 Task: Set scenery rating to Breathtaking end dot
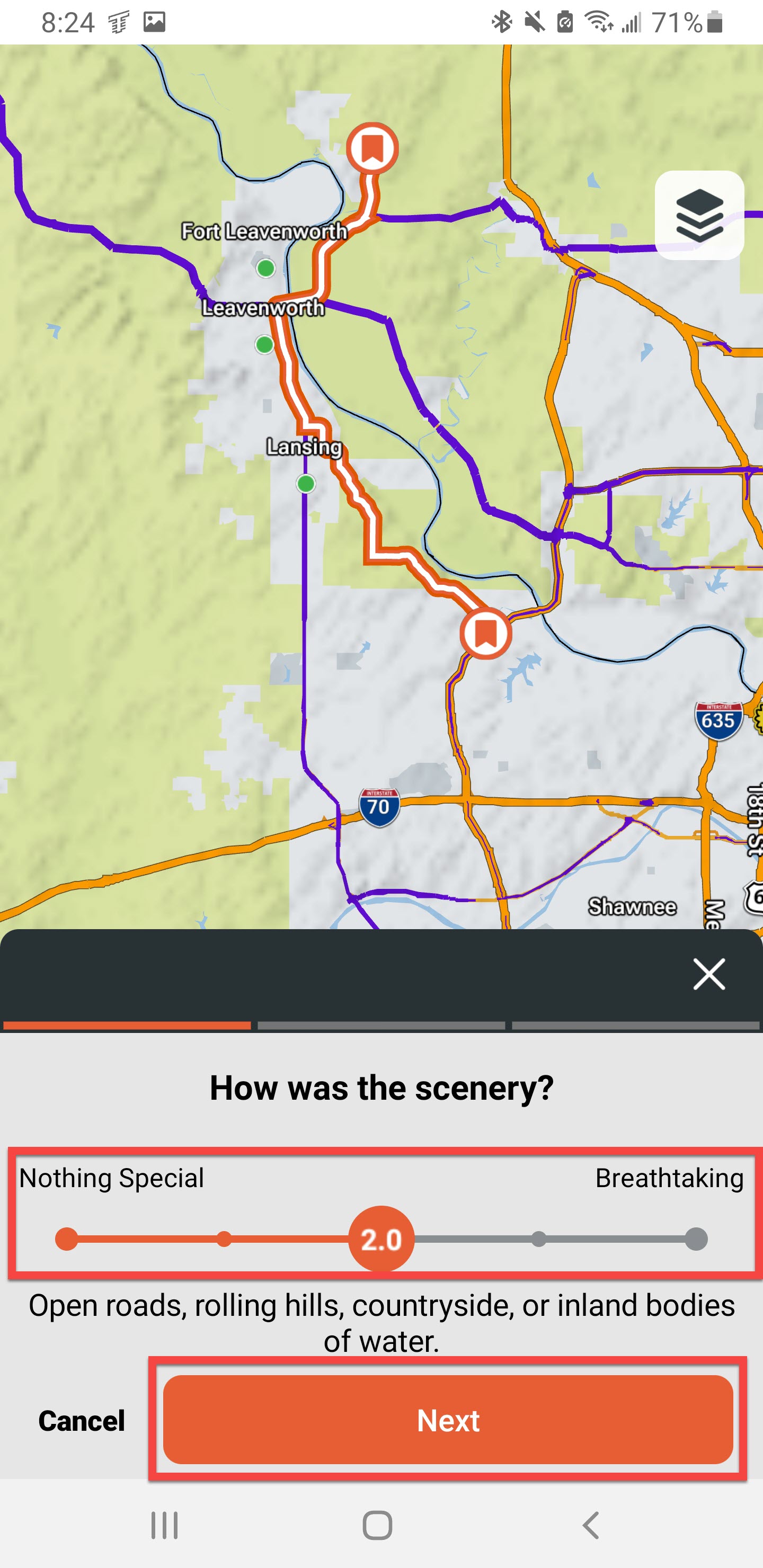point(695,1239)
